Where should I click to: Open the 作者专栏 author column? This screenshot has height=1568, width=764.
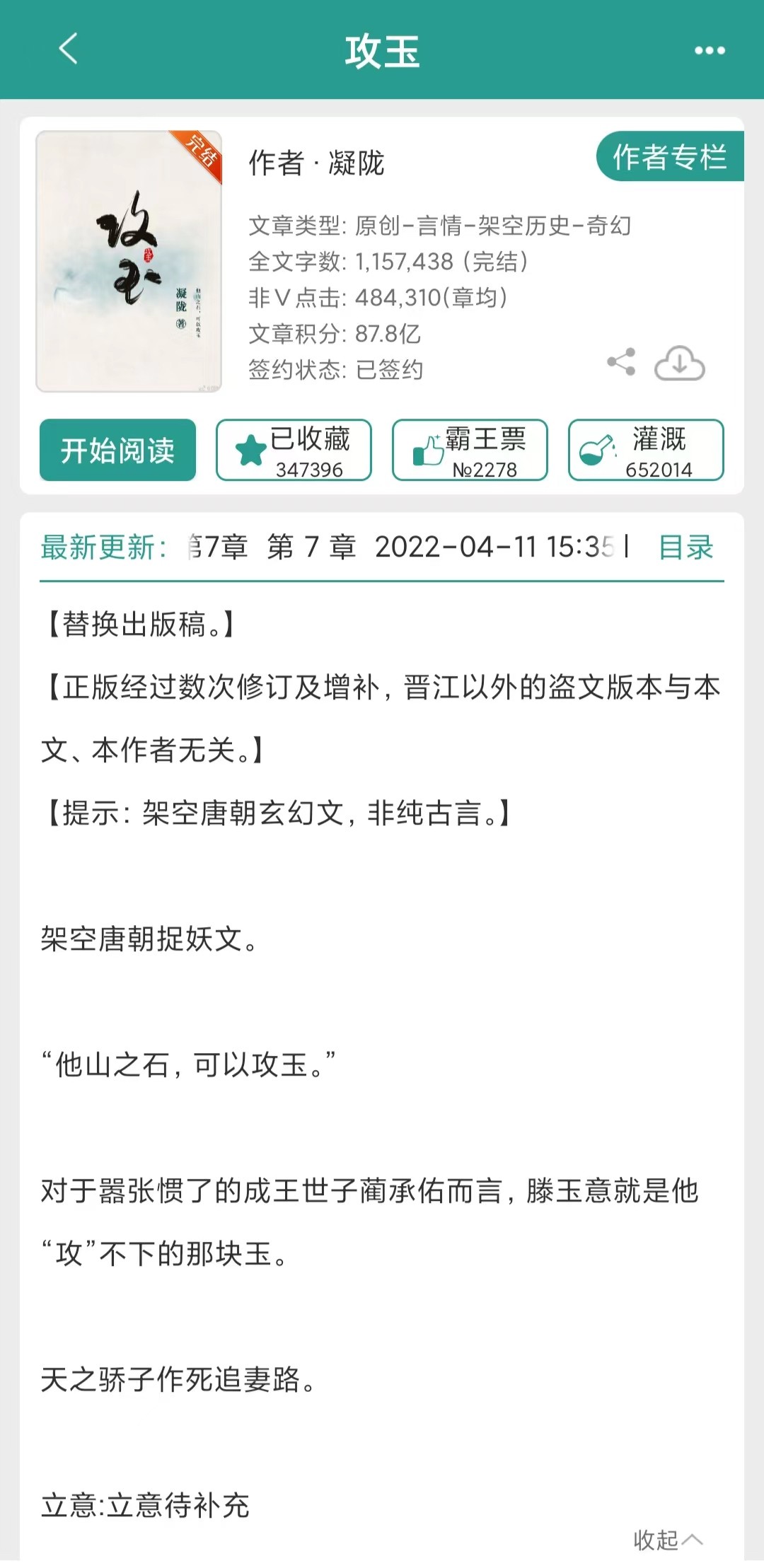pyautogui.click(x=669, y=157)
